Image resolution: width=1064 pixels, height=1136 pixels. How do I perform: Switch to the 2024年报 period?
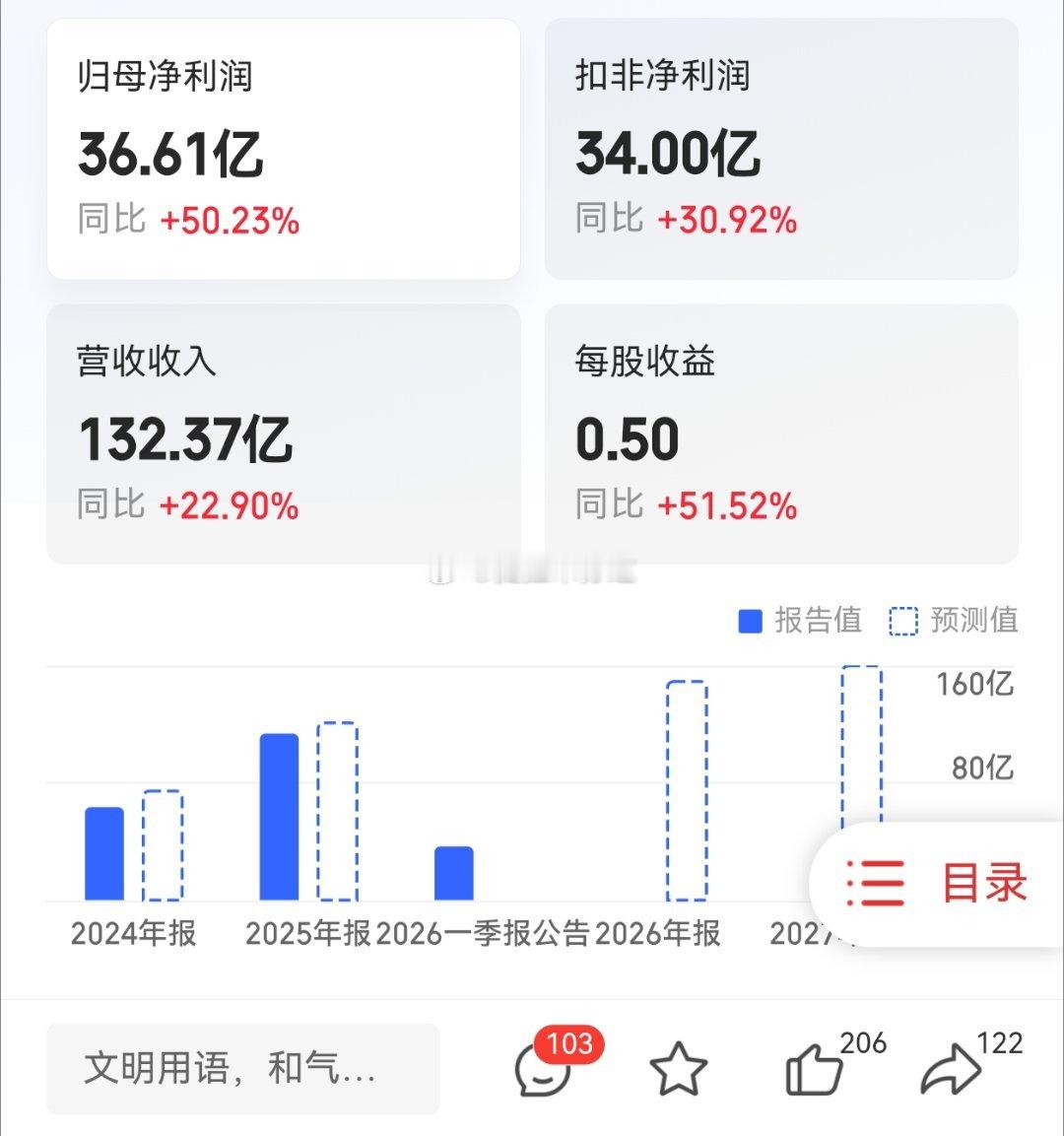tap(134, 933)
